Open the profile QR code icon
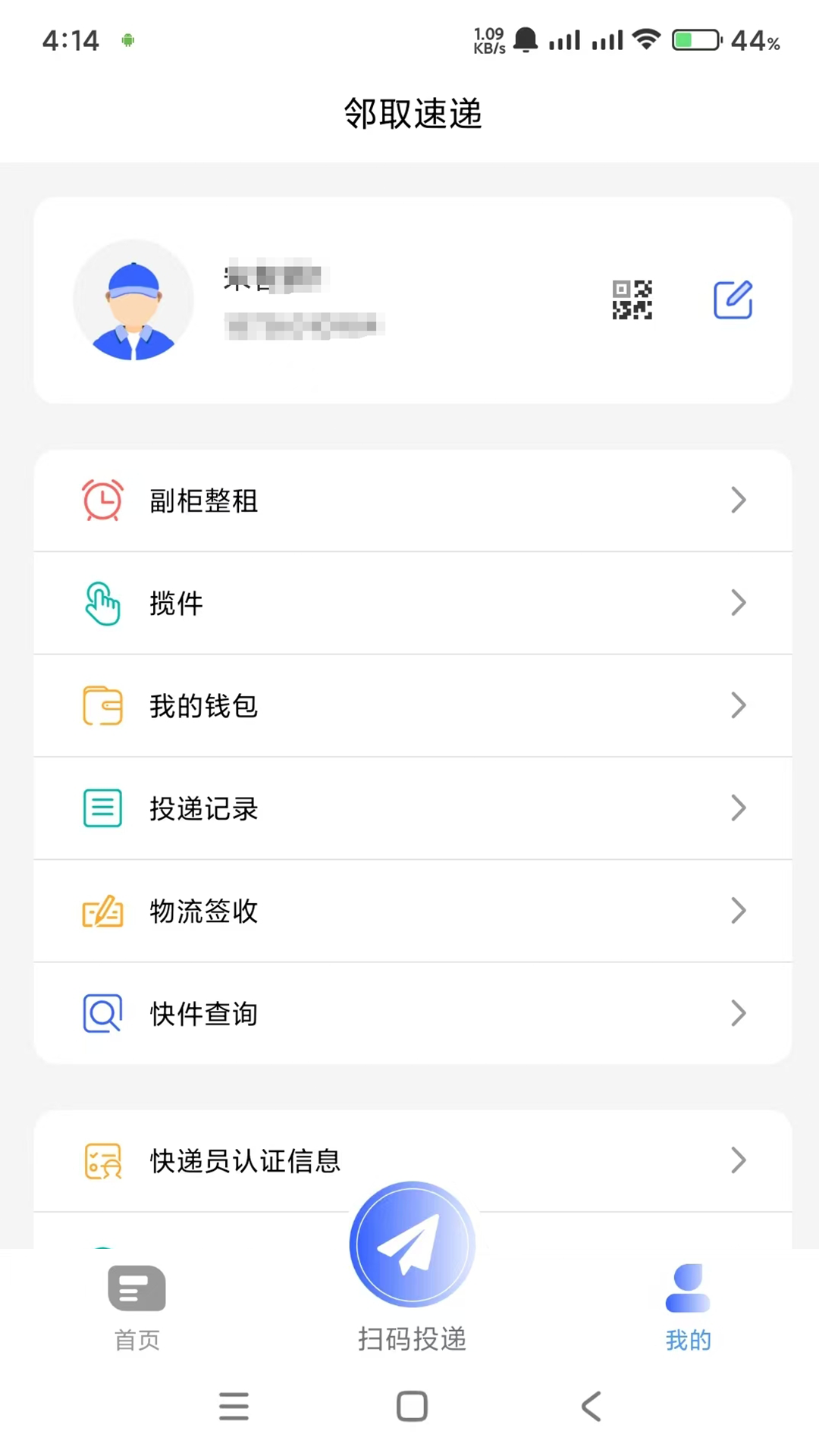The image size is (819, 1456). [632, 300]
